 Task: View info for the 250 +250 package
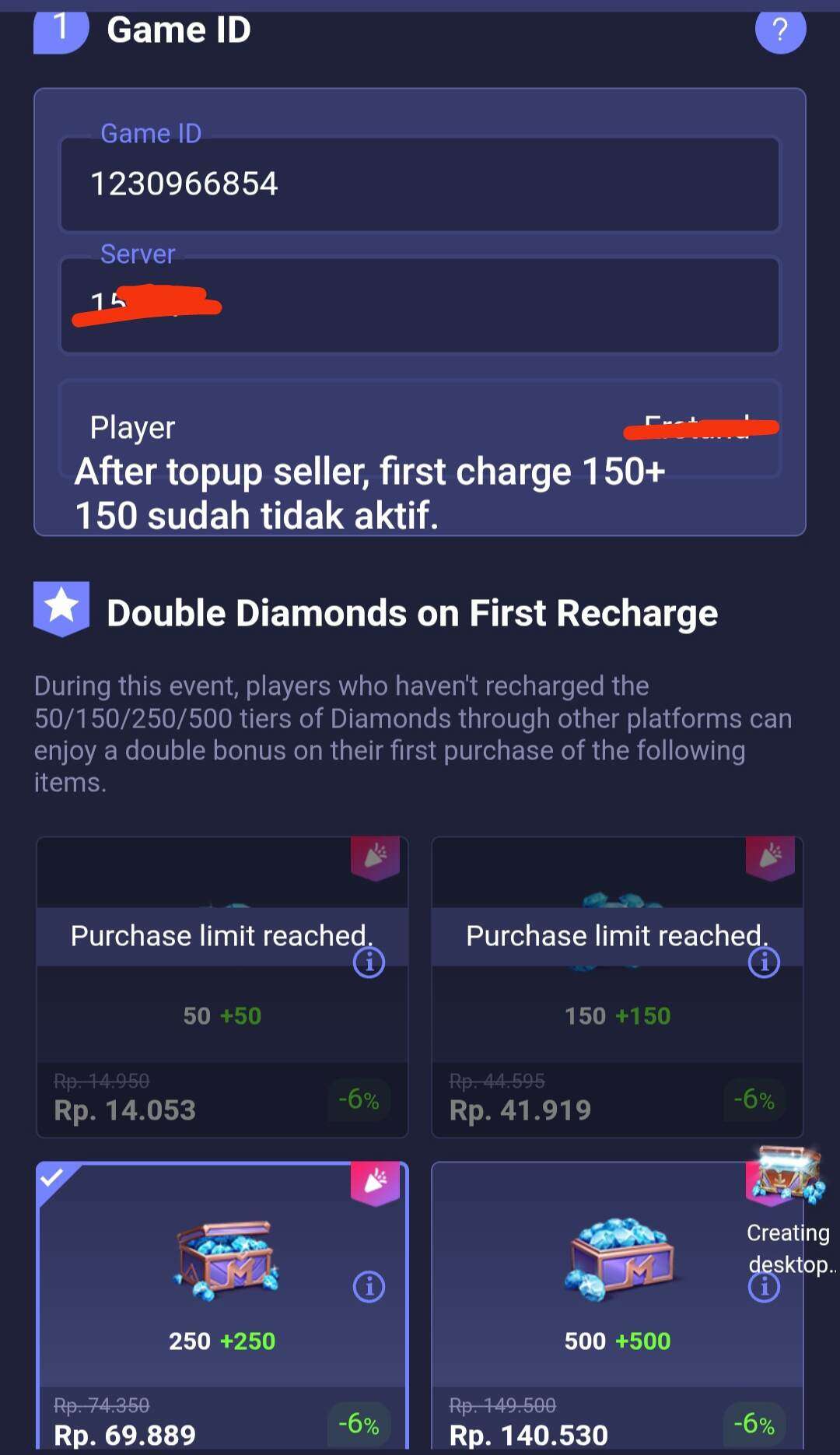(369, 1287)
